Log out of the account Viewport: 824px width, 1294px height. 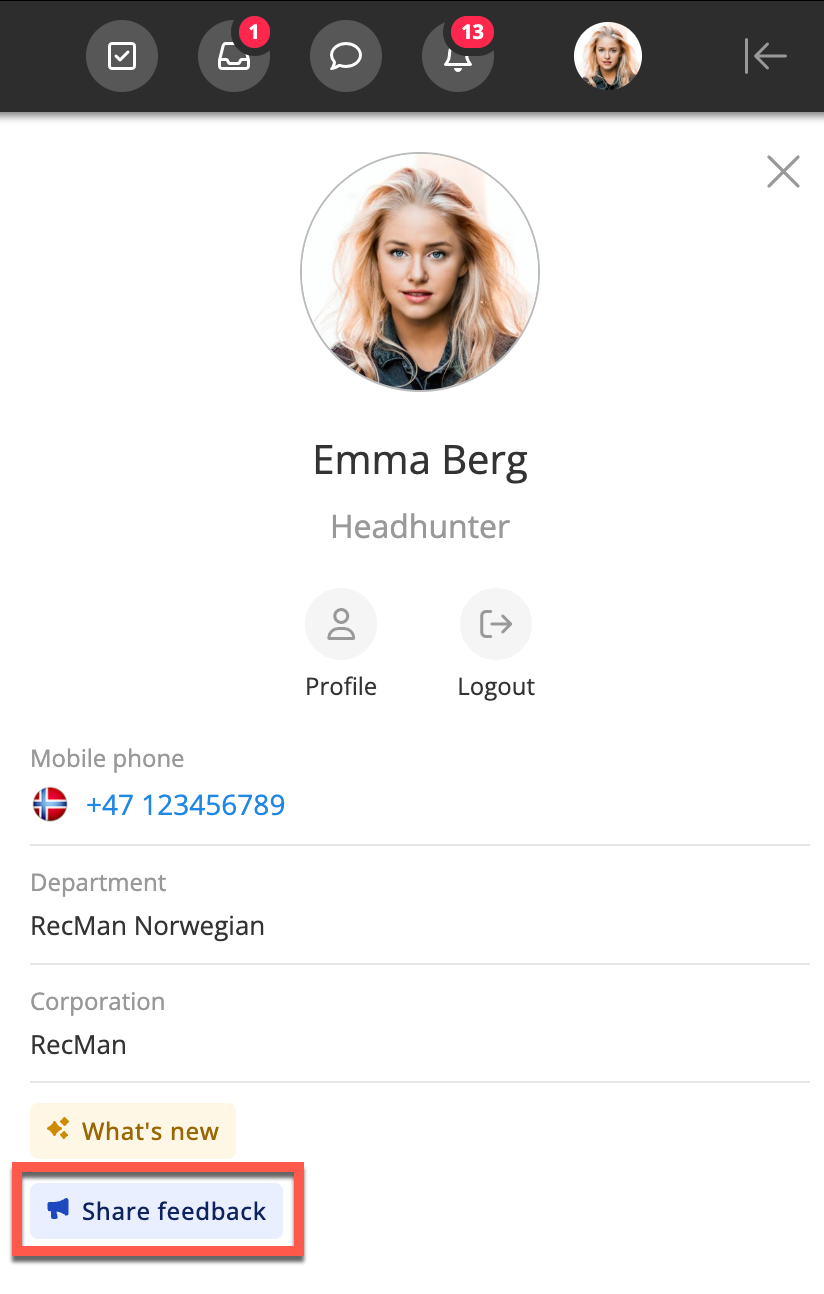(496, 625)
